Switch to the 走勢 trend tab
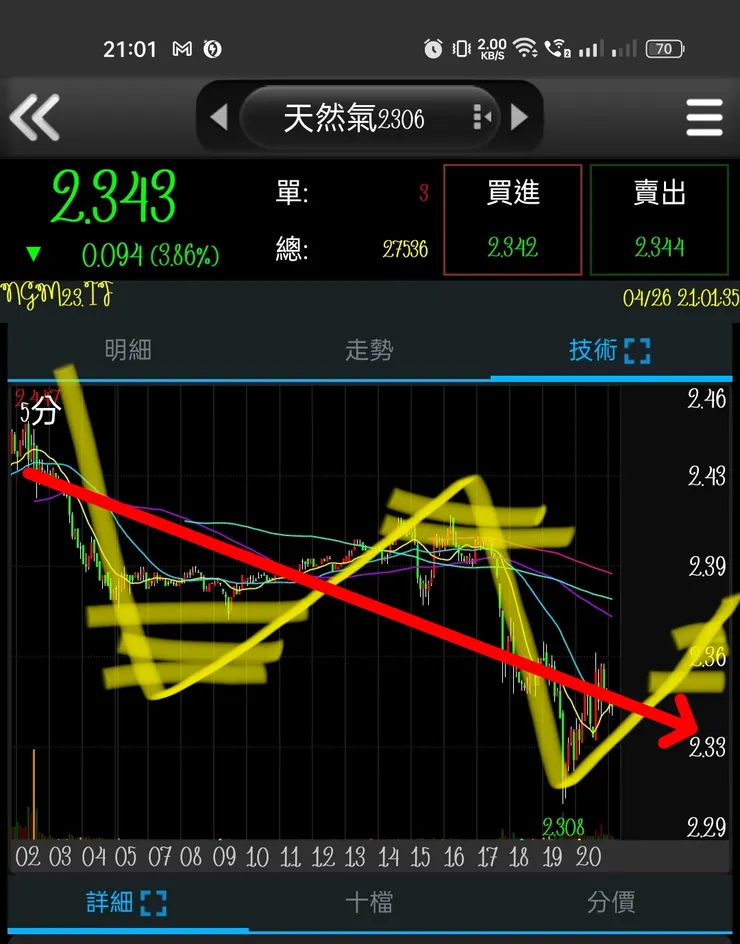This screenshot has width=740, height=944. 369,350
